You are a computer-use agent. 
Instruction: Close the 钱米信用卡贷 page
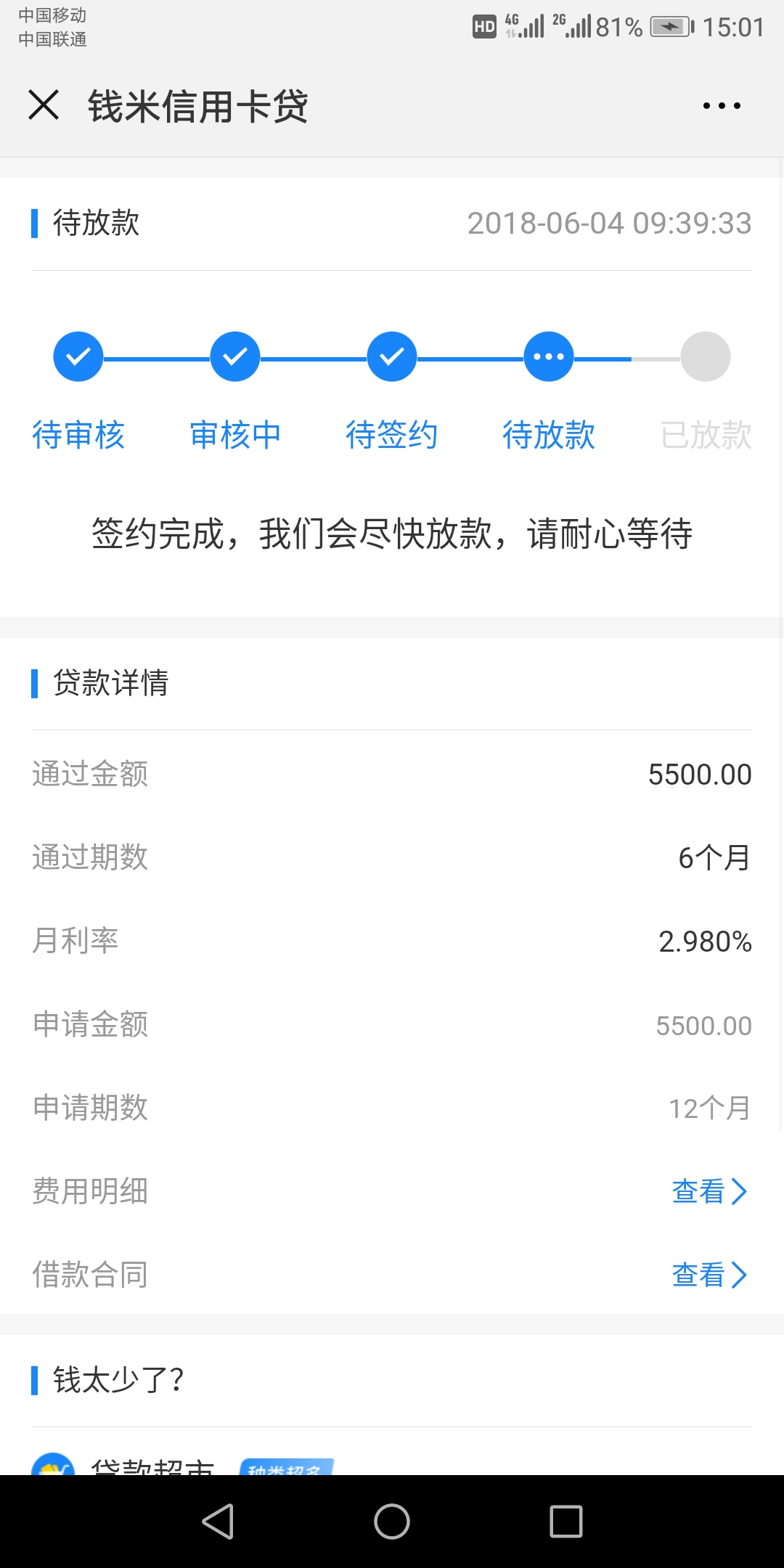coord(44,105)
